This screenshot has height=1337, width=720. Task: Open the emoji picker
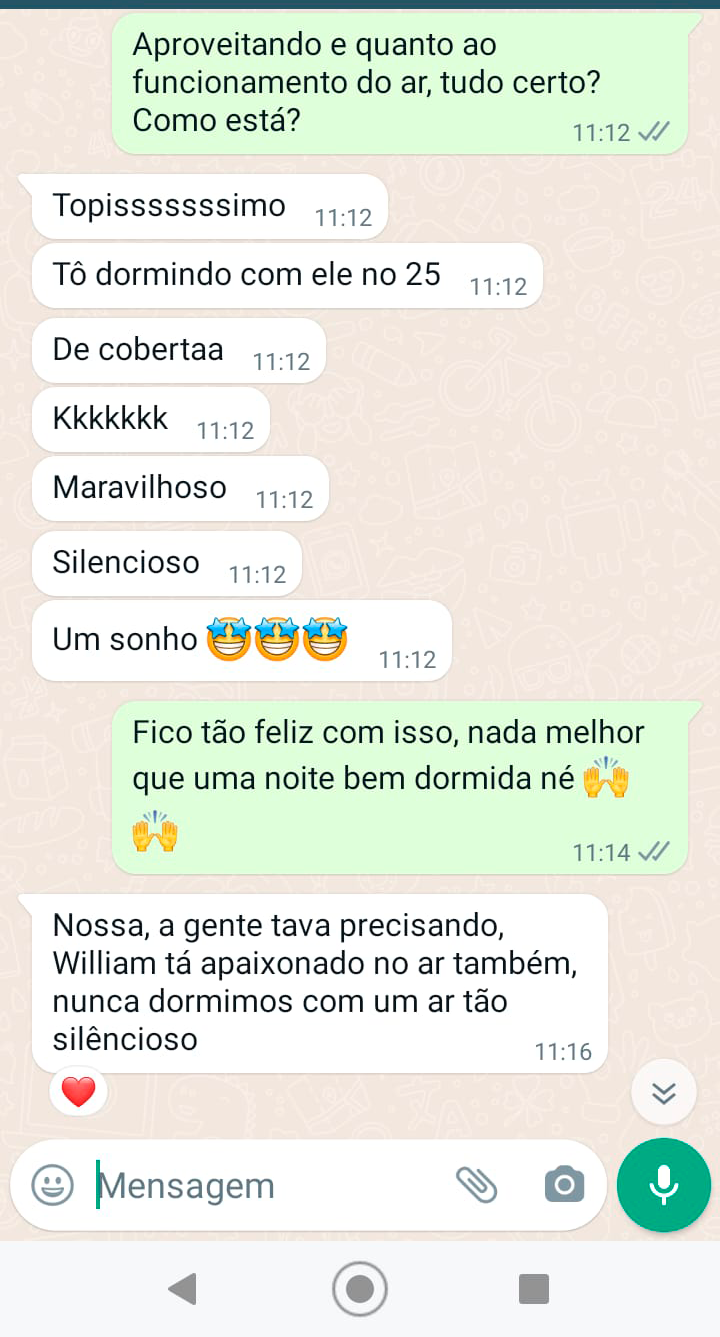pyautogui.click(x=50, y=1185)
